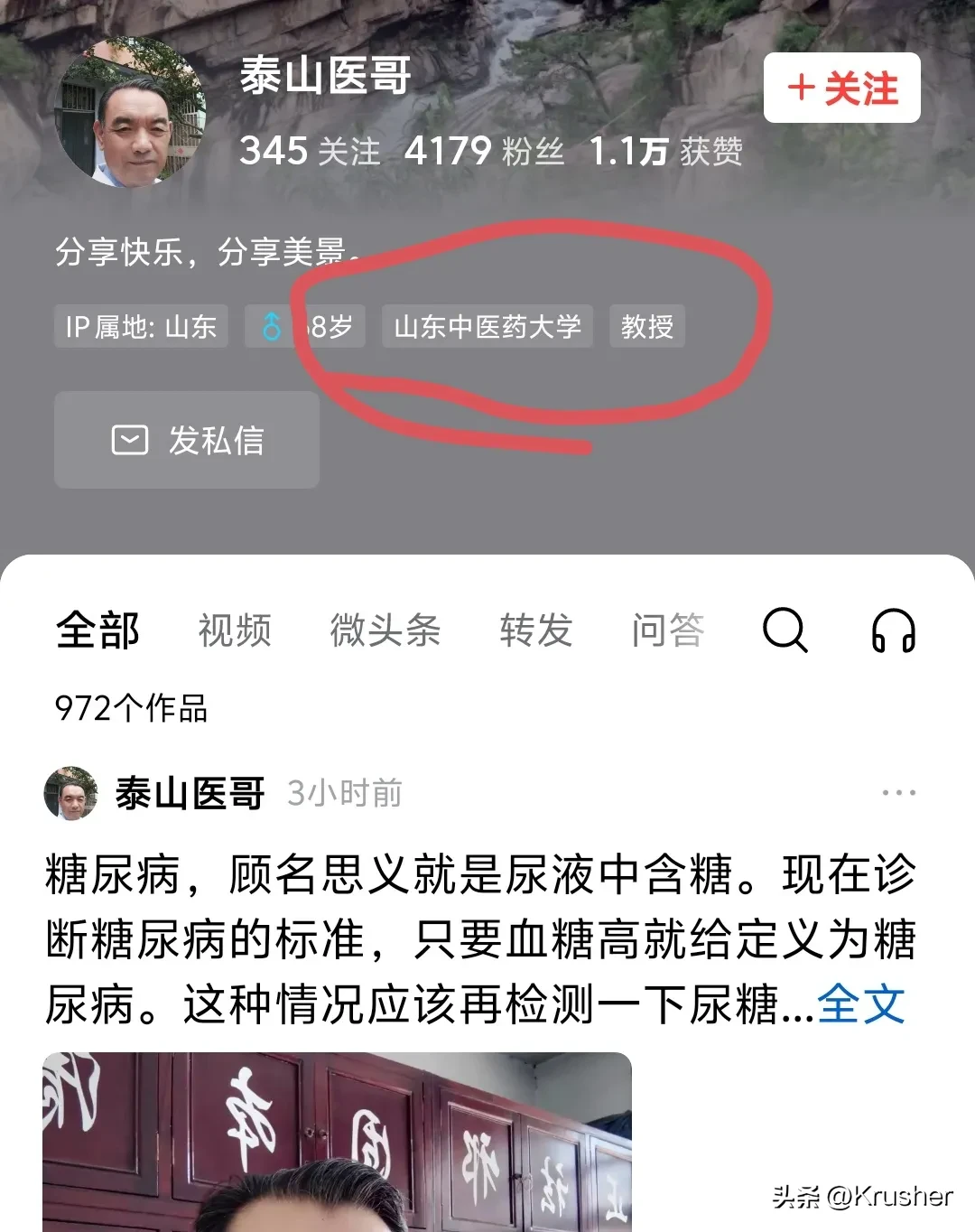Image resolution: width=975 pixels, height=1232 pixels.
Task: View the 345 关注 following list
Action: 310,151
